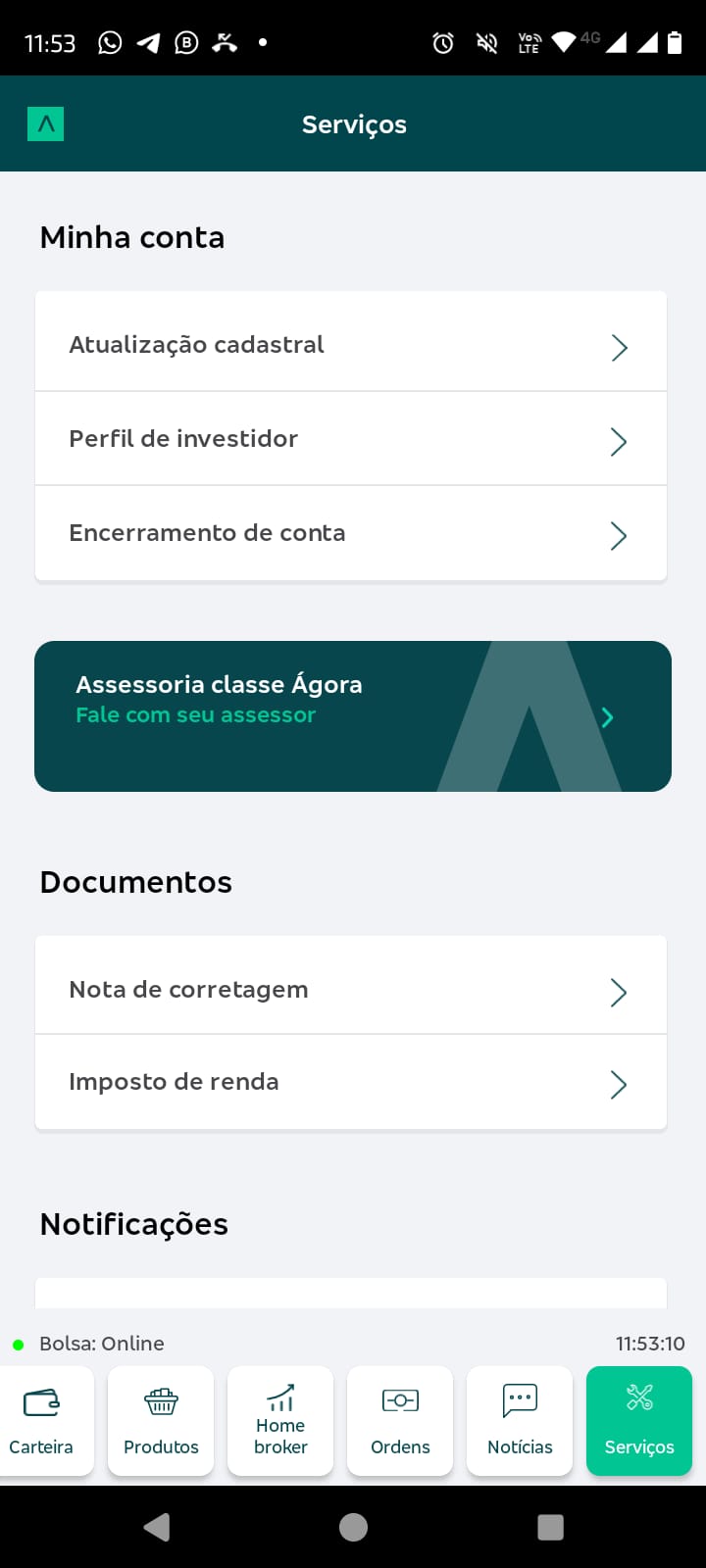Open the Notícias tab
706x1568 pixels.
520,1421
